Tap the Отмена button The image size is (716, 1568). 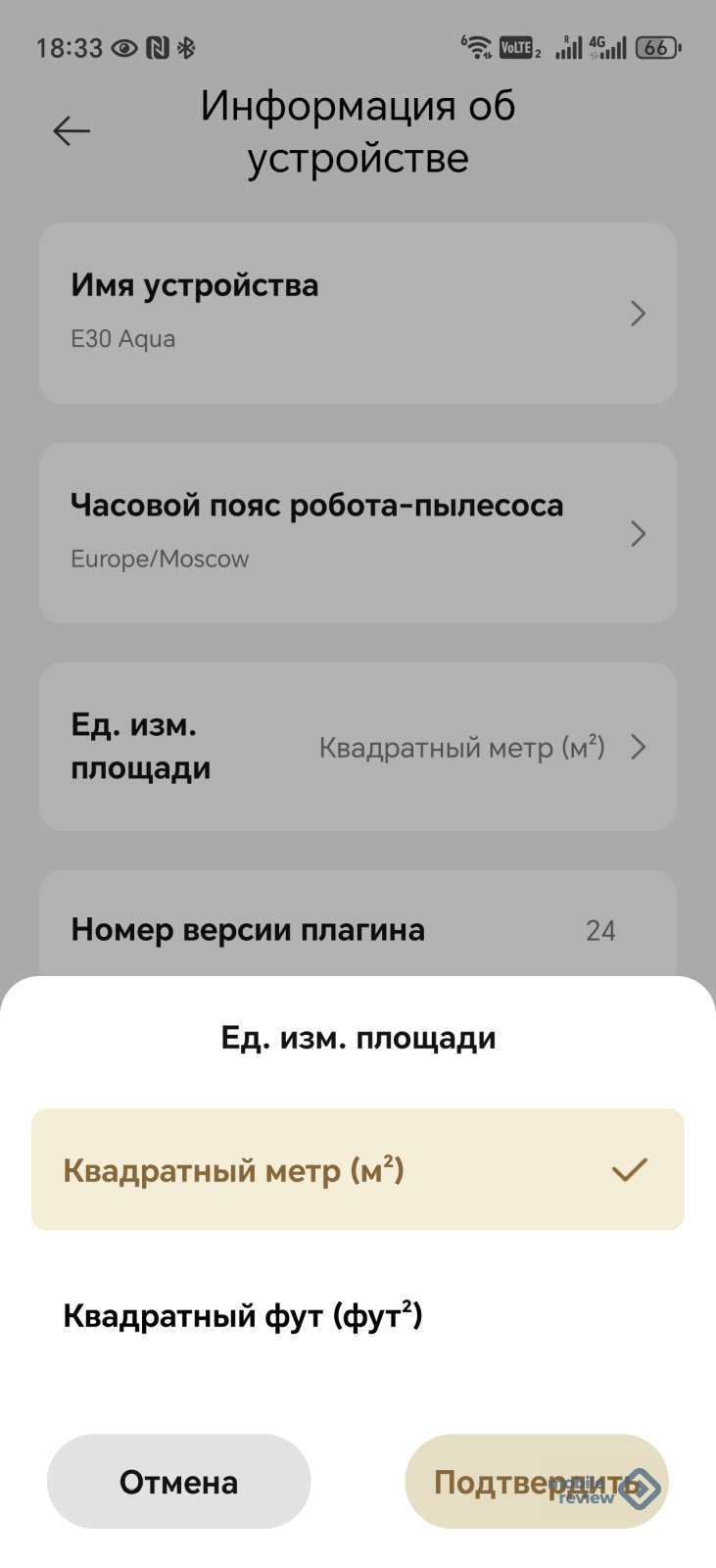(x=178, y=1482)
